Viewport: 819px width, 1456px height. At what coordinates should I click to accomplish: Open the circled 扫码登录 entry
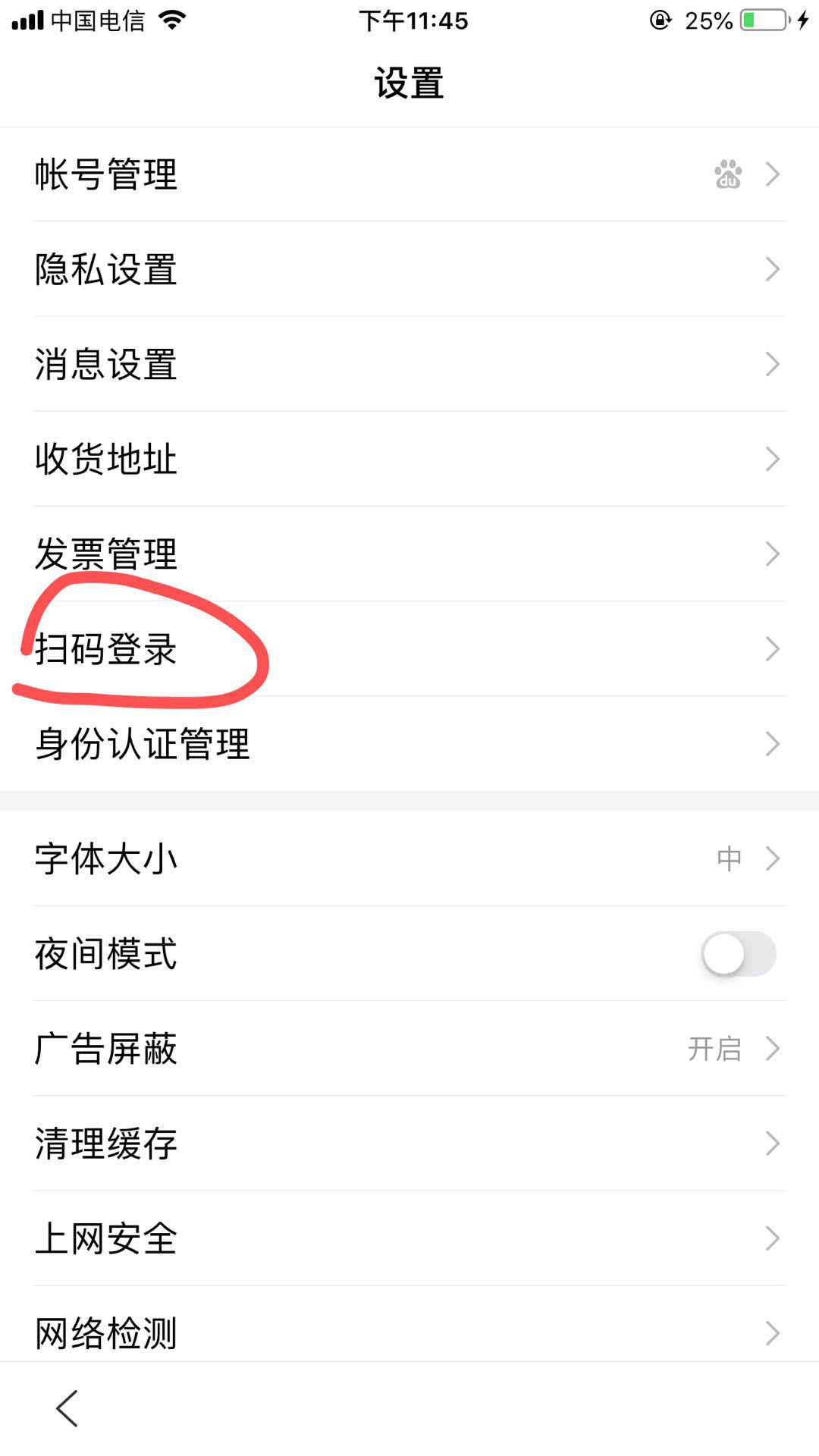point(107,649)
